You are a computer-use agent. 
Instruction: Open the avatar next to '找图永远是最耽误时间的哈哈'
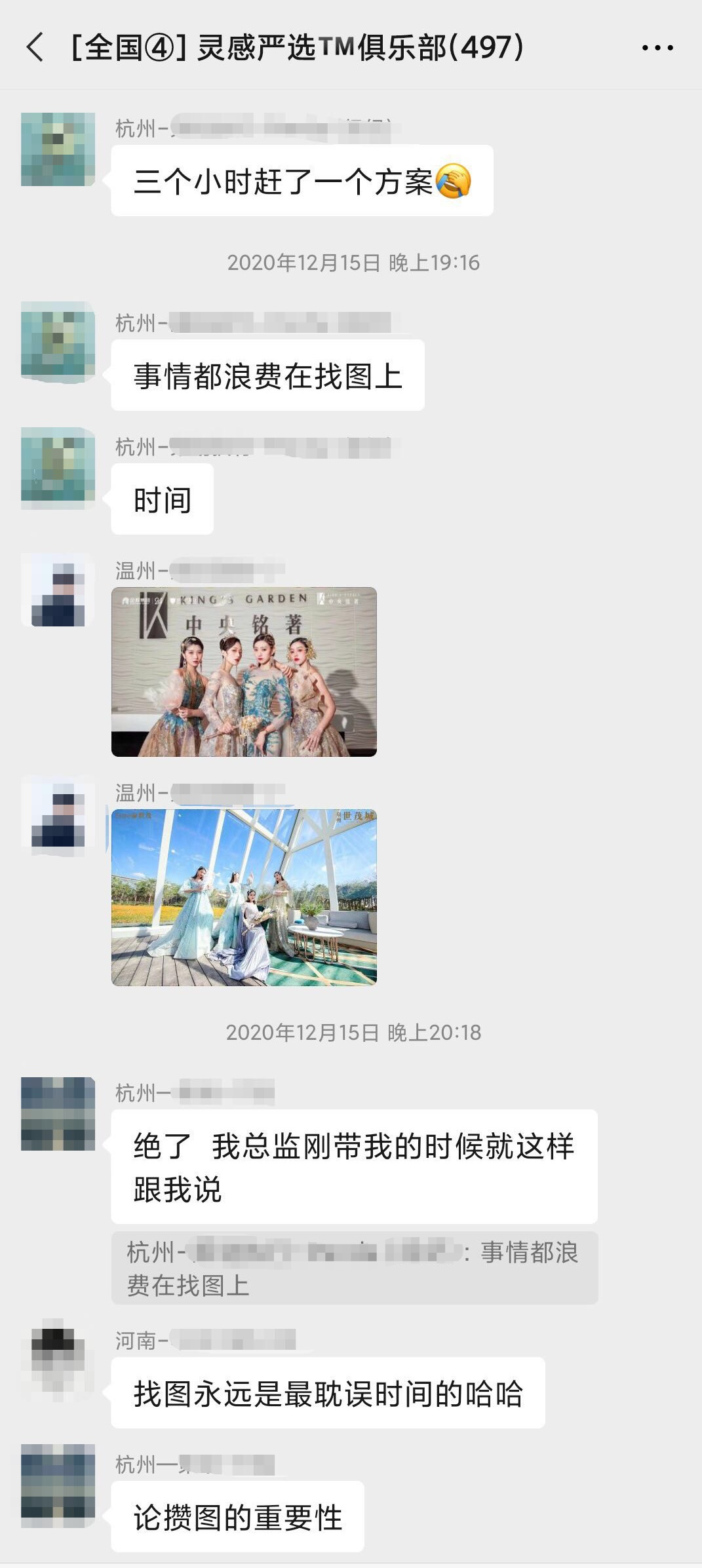click(x=58, y=1360)
